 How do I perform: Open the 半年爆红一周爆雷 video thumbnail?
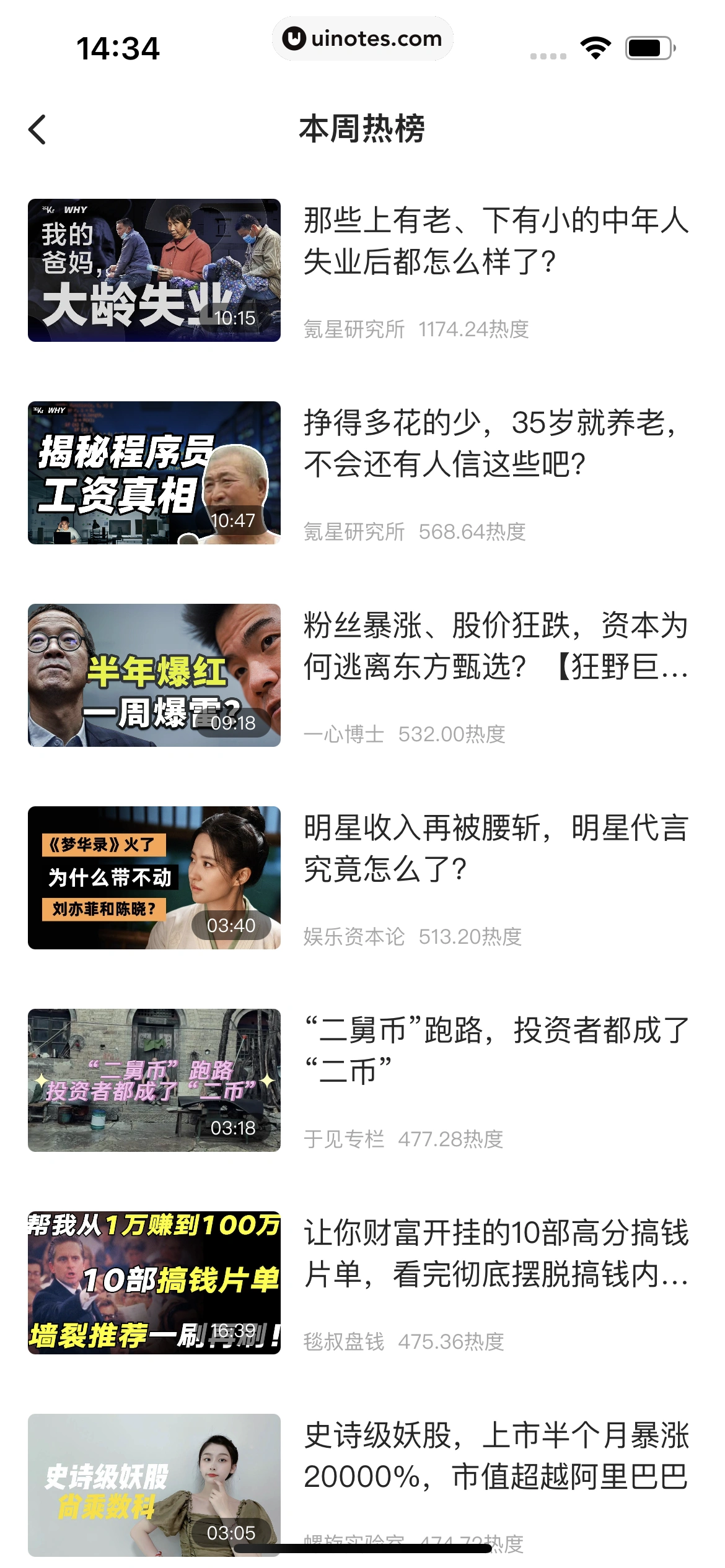click(x=154, y=675)
